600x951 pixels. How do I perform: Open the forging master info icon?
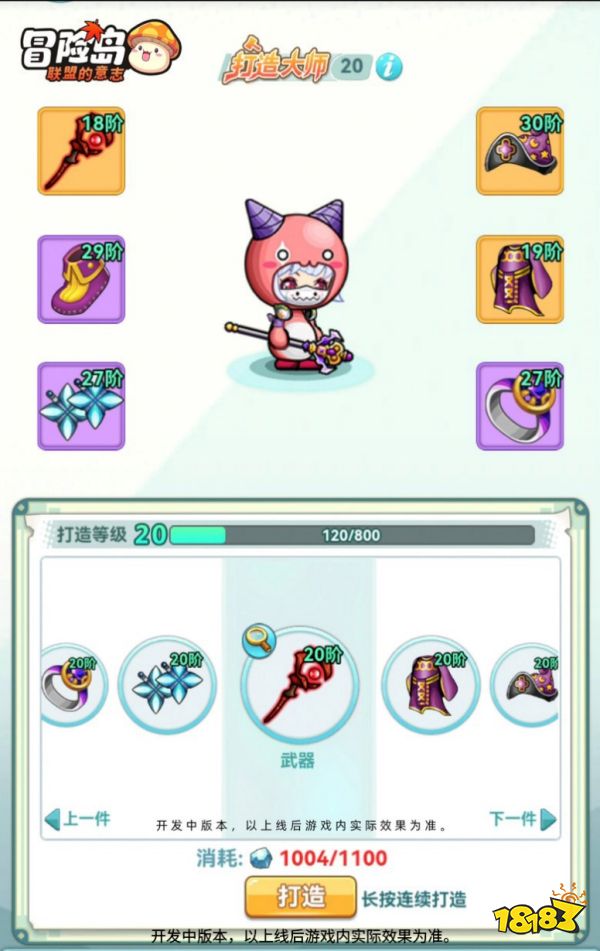coord(390,67)
